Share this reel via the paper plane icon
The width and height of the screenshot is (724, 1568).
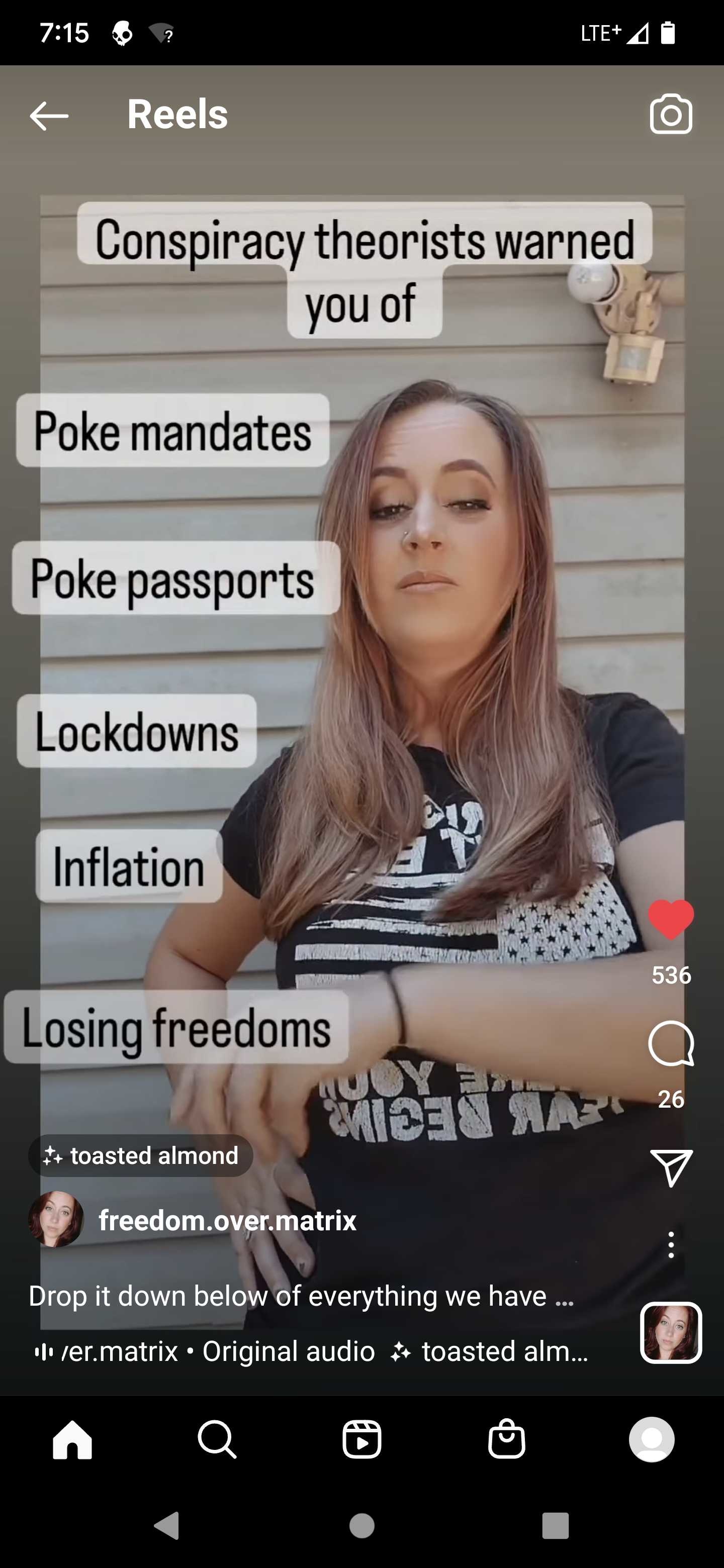click(671, 1167)
